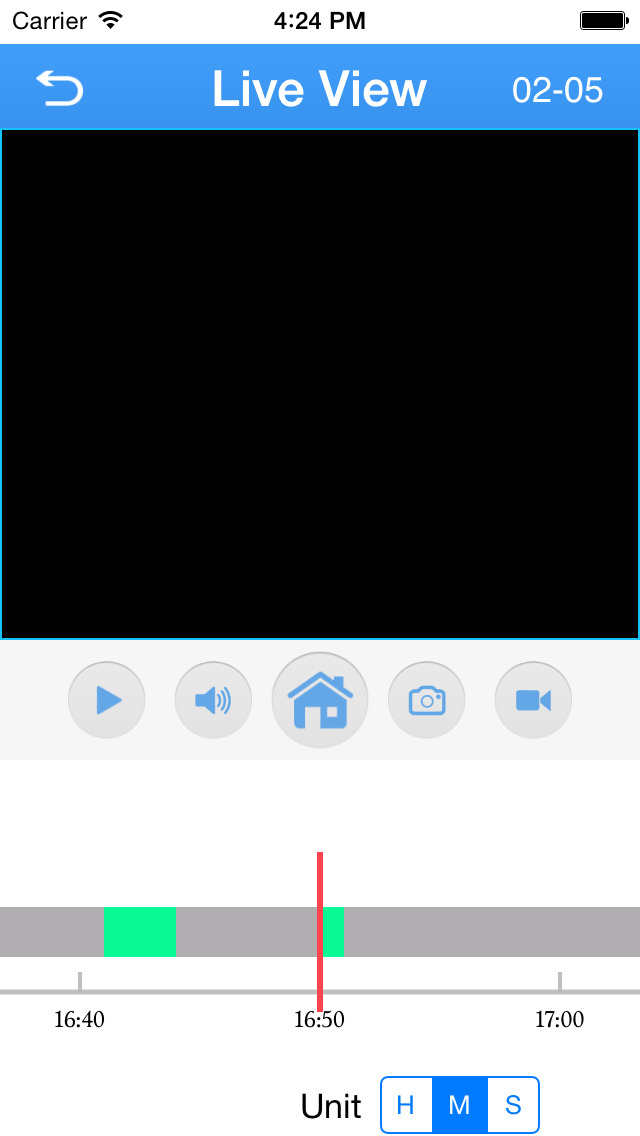Jump to the green recording segment near 16:40
This screenshot has width=640, height=1136.
140,932
